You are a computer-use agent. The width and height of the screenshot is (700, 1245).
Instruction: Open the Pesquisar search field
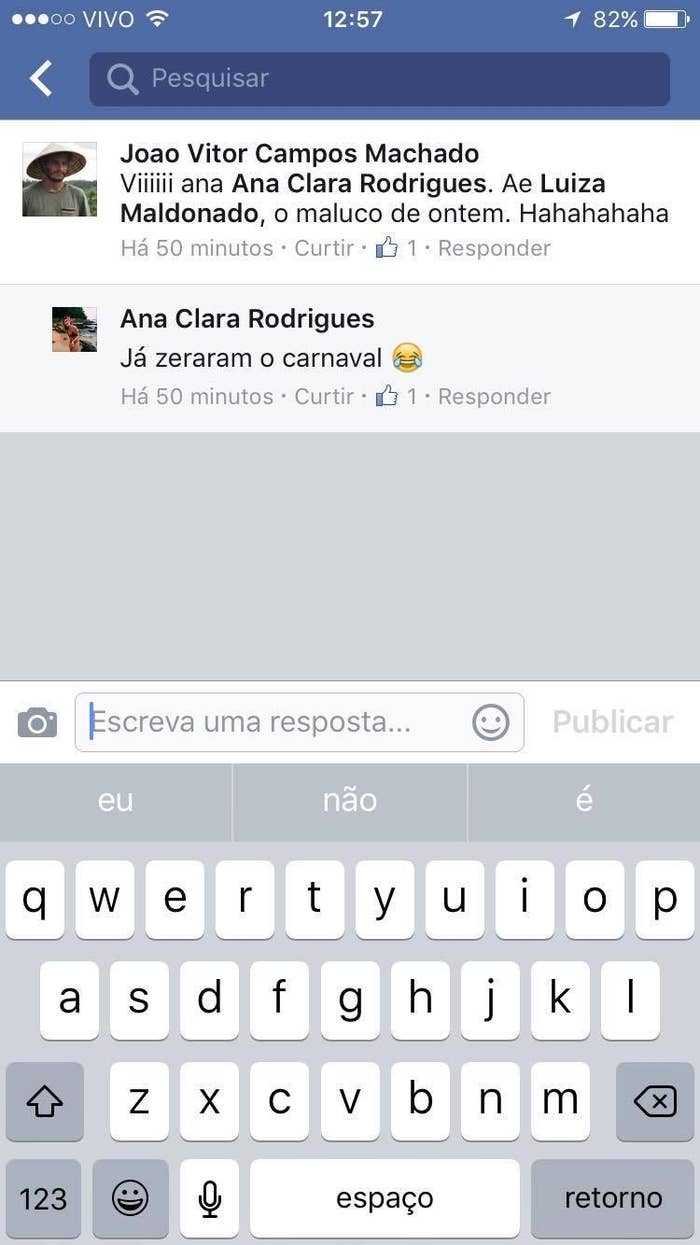380,78
